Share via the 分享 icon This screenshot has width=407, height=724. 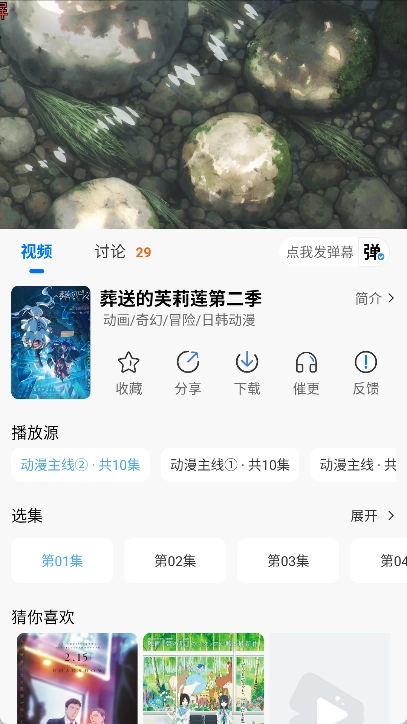(188, 373)
